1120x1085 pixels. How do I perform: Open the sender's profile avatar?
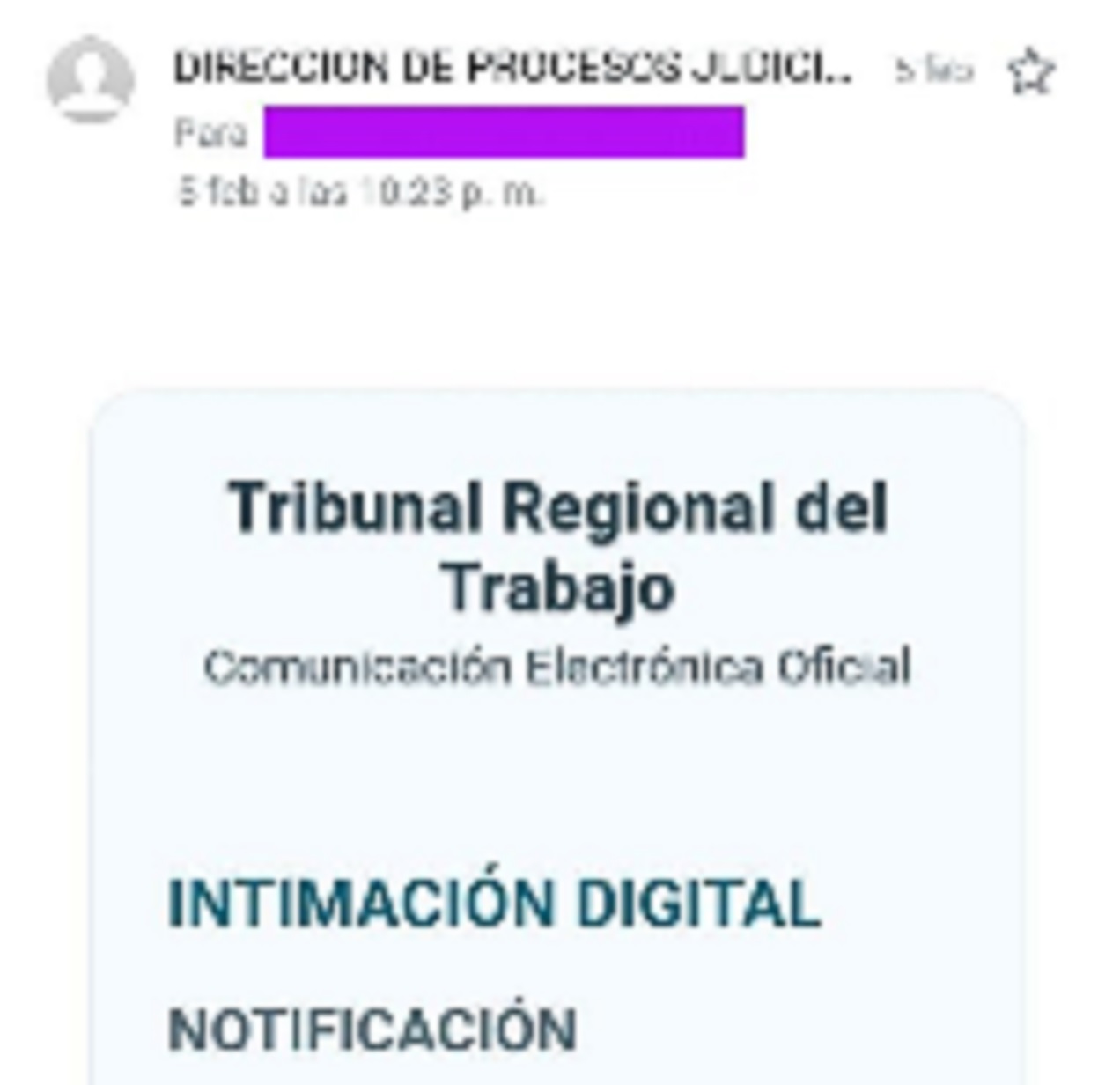(x=90, y=79)
